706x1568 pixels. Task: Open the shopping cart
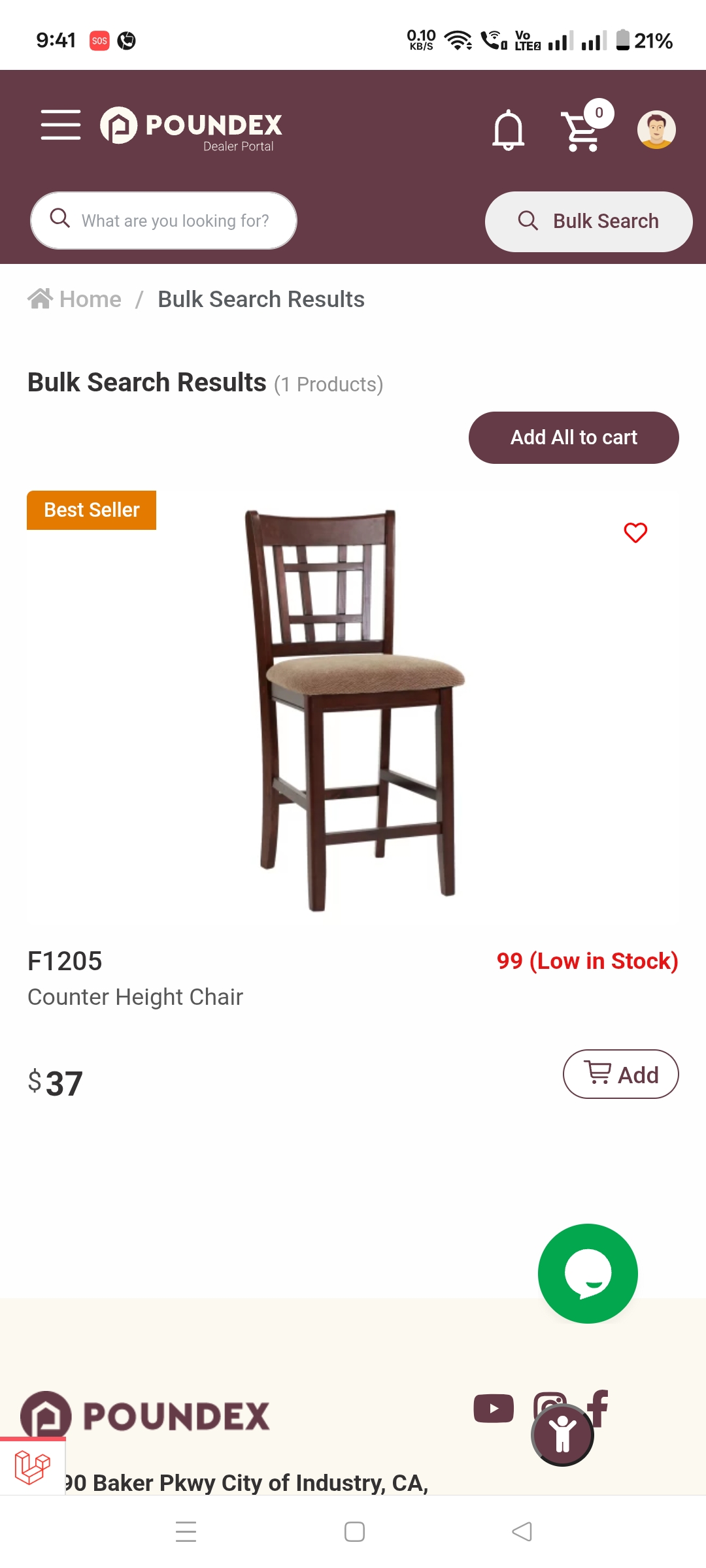point(582,131)
